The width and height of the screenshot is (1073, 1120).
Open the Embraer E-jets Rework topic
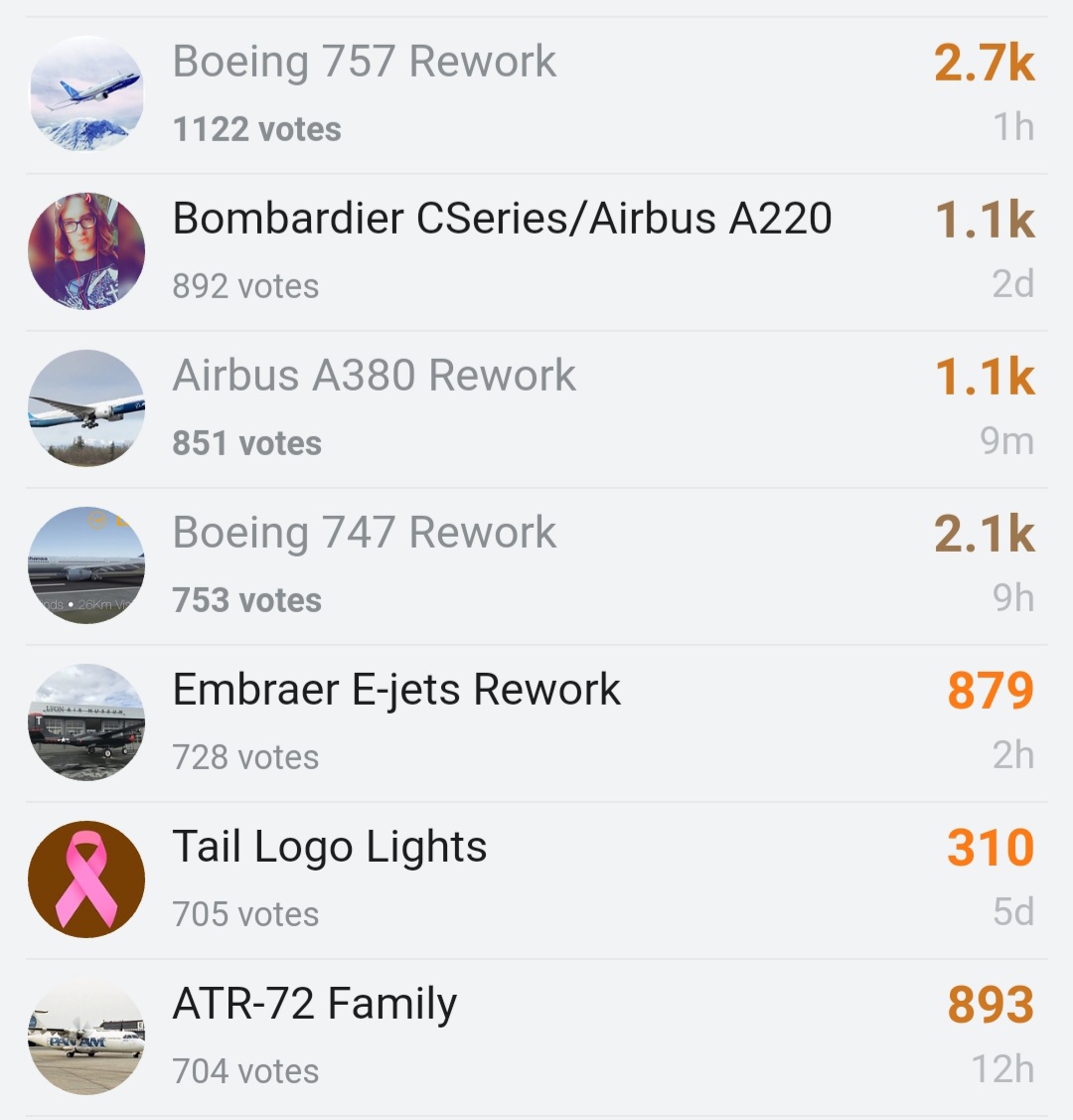pos(396,690)
